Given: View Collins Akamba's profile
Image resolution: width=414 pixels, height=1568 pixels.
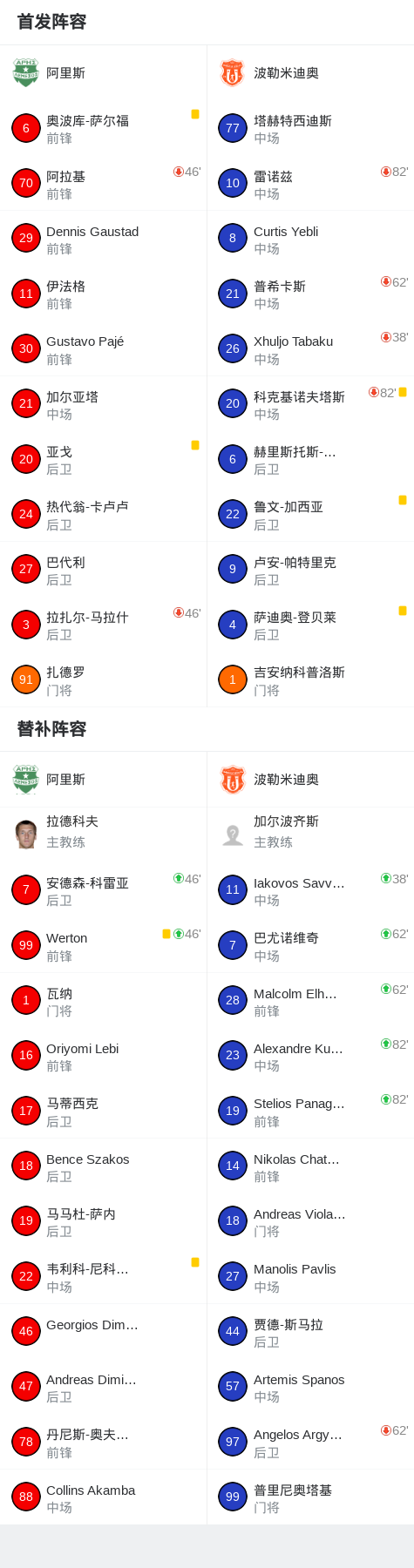Looking at the screenshot, I should pos(103,1498).
